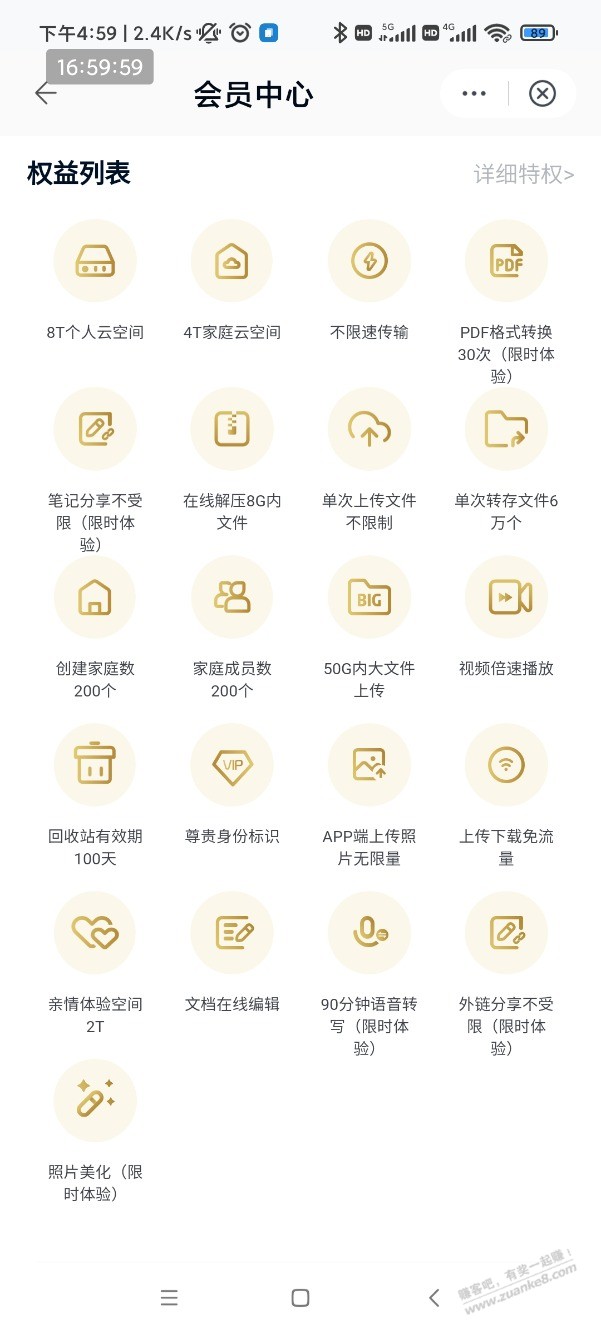Tap the system home button
This screenshot has height=1334, width=601.
[x=300, y=1298]
